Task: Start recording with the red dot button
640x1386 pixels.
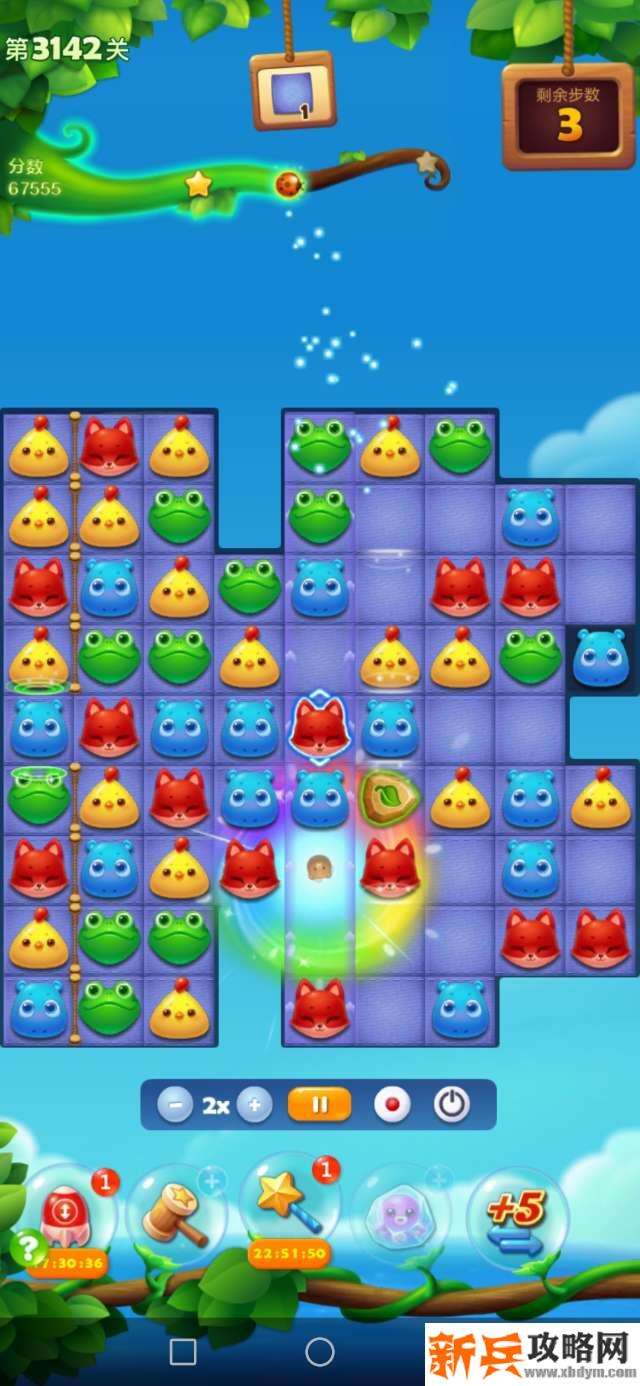Action: point(392,1105)
